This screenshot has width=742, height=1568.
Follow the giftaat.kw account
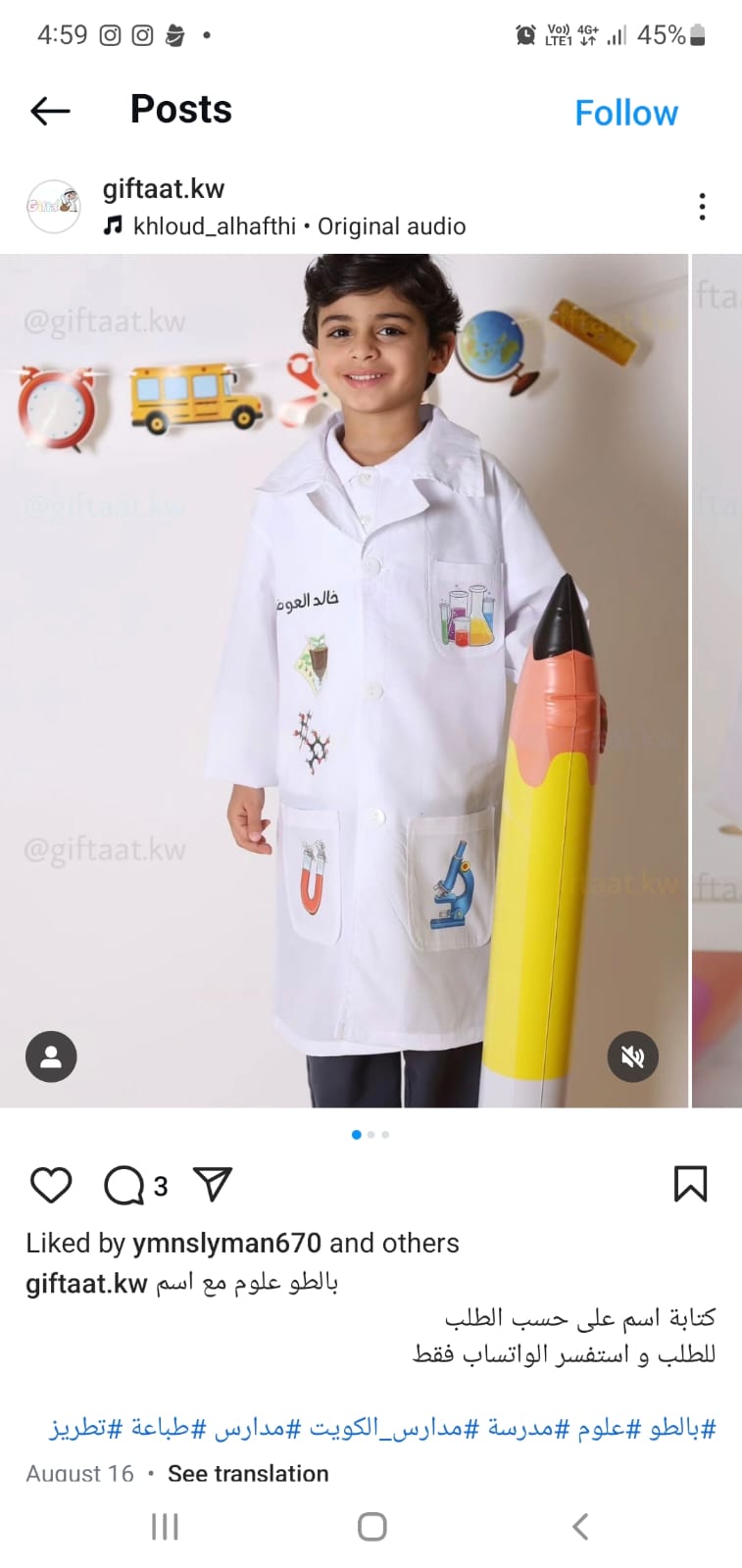click(625, 113)
